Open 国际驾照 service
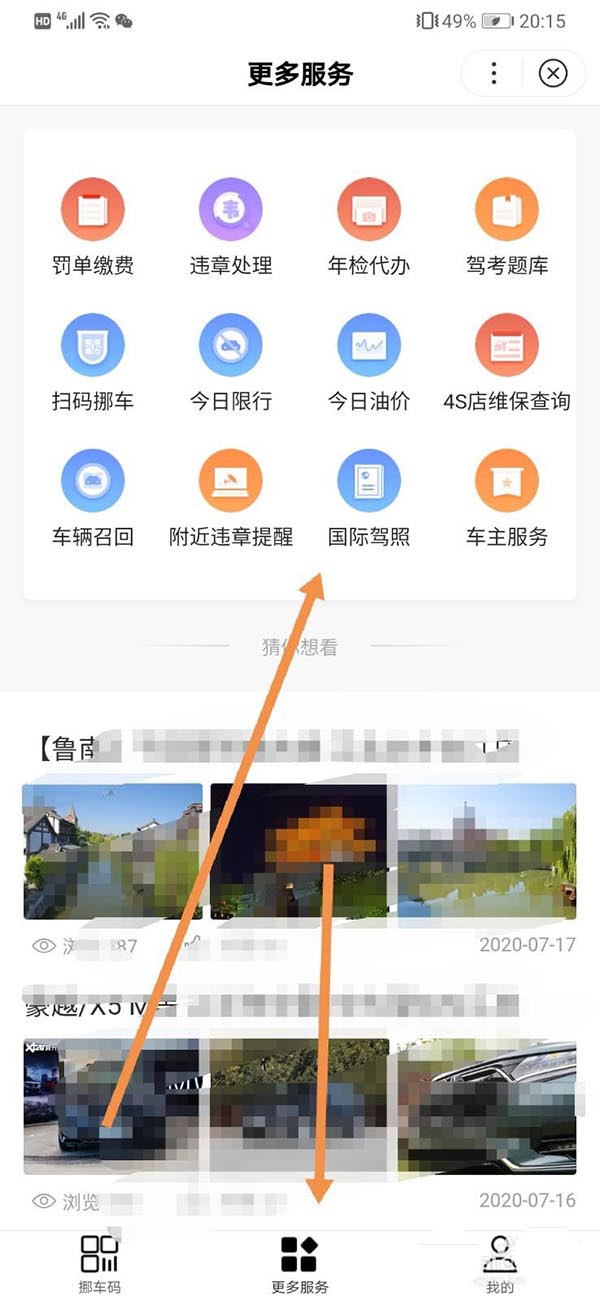 coord(369,498)
